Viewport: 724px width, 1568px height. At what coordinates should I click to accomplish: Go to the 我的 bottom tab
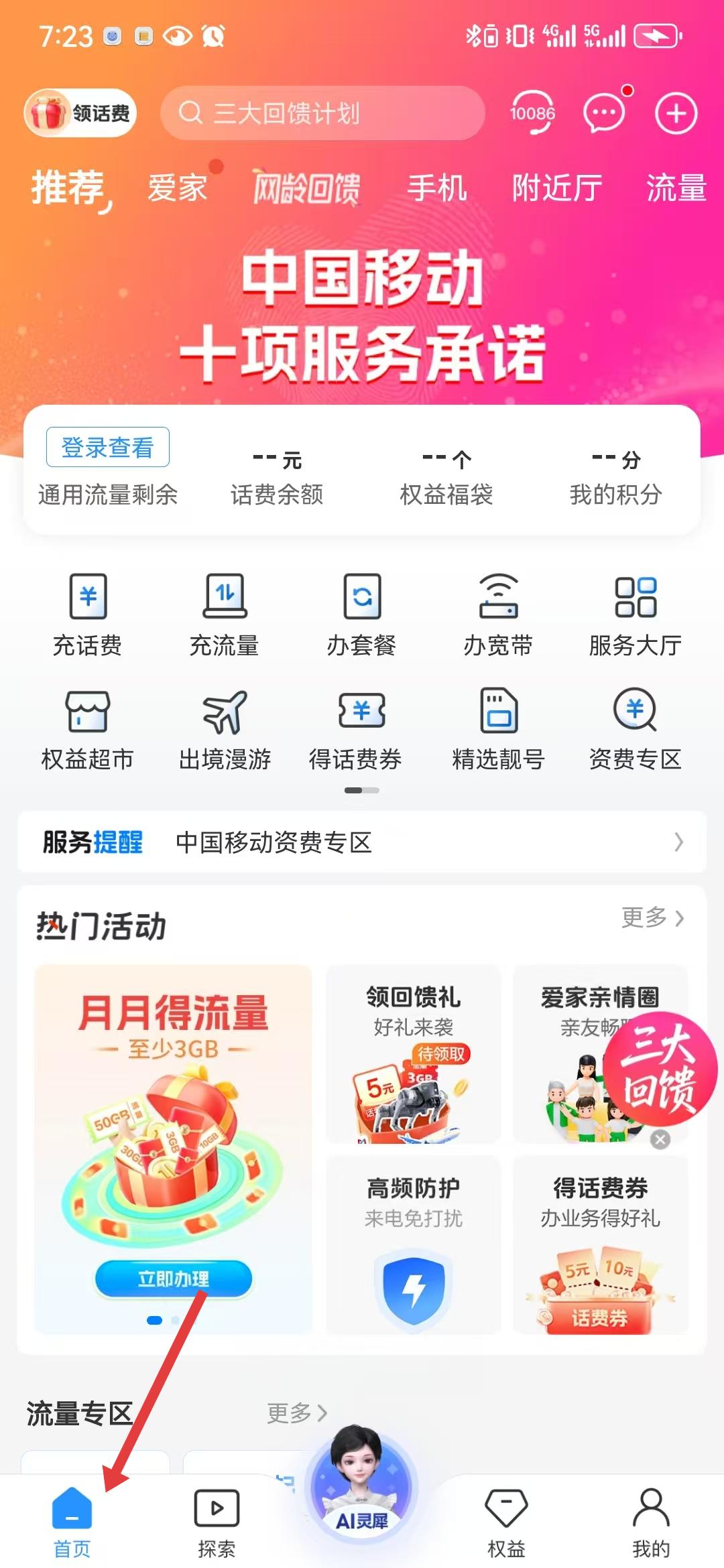click(651, 1520)
